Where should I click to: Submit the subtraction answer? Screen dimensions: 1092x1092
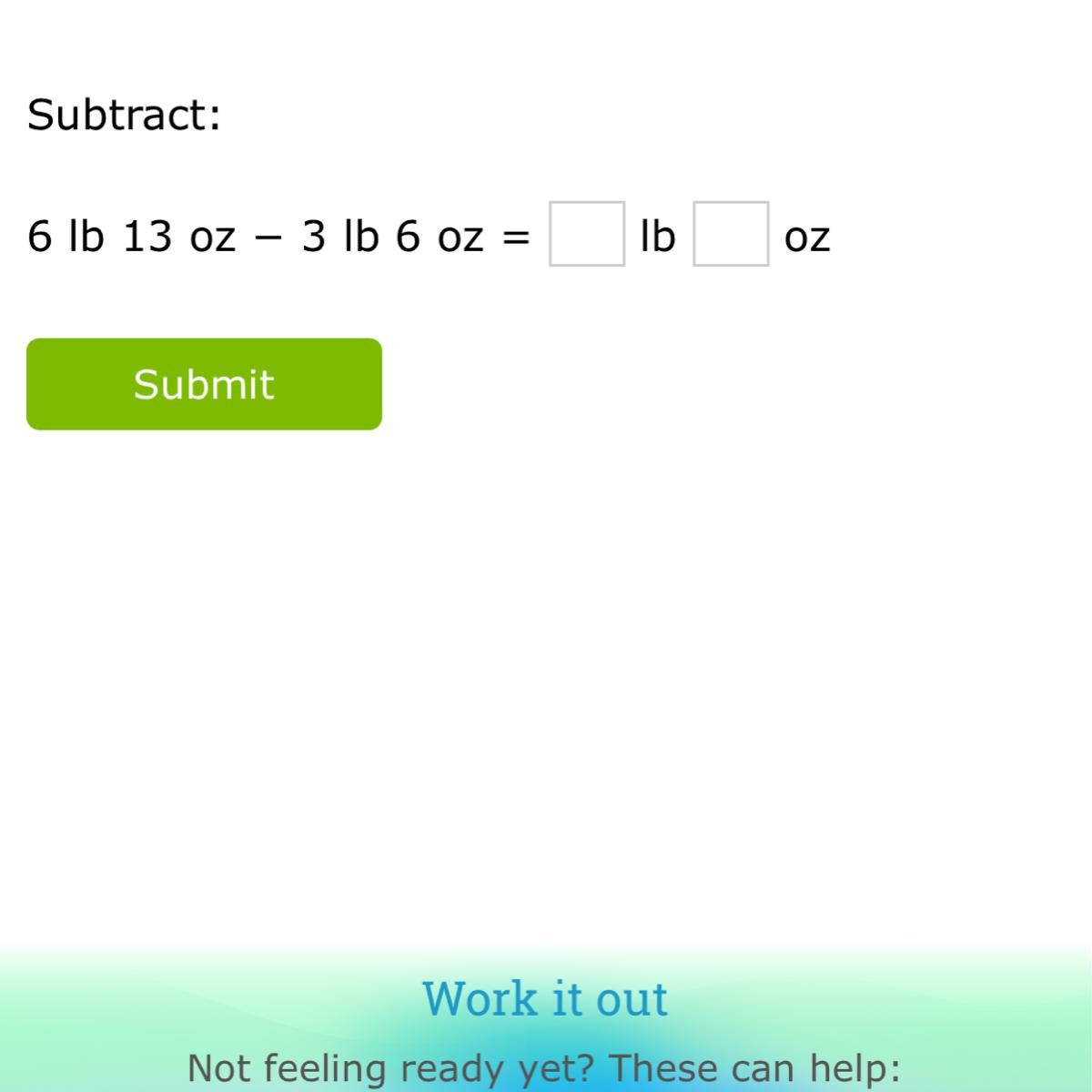coord(204,384)
